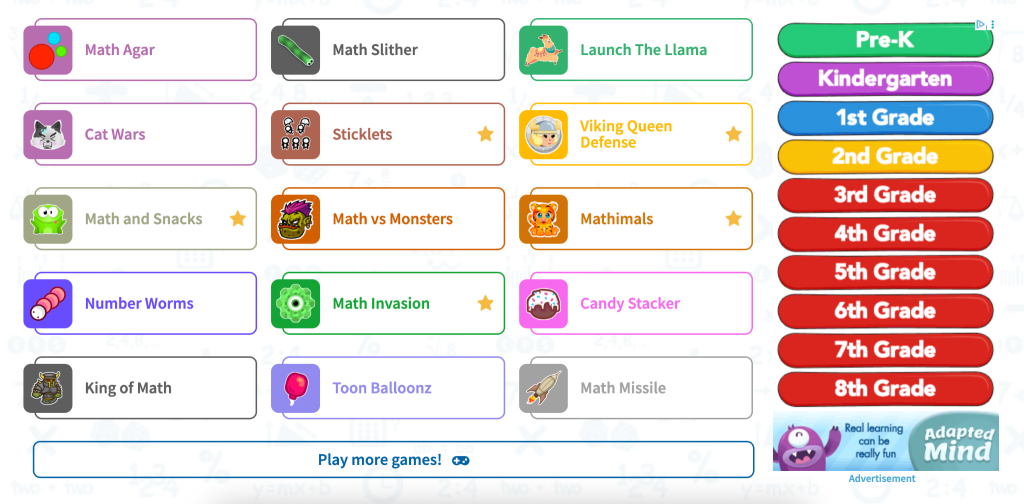Launch the Math Slither game
The image size is (1024, 504).
(x=388, y=50)
